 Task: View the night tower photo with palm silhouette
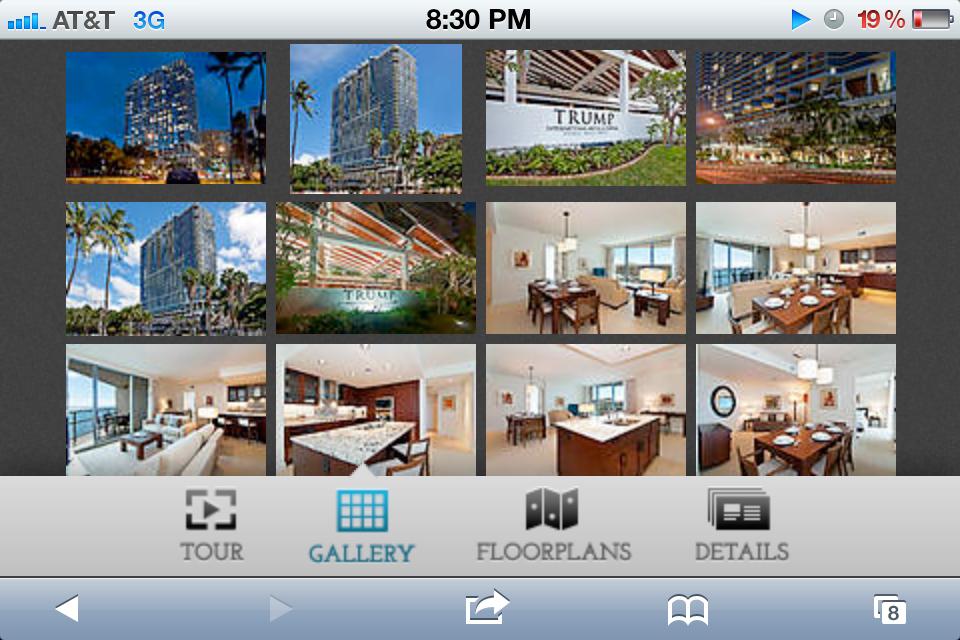coord(166,118)
